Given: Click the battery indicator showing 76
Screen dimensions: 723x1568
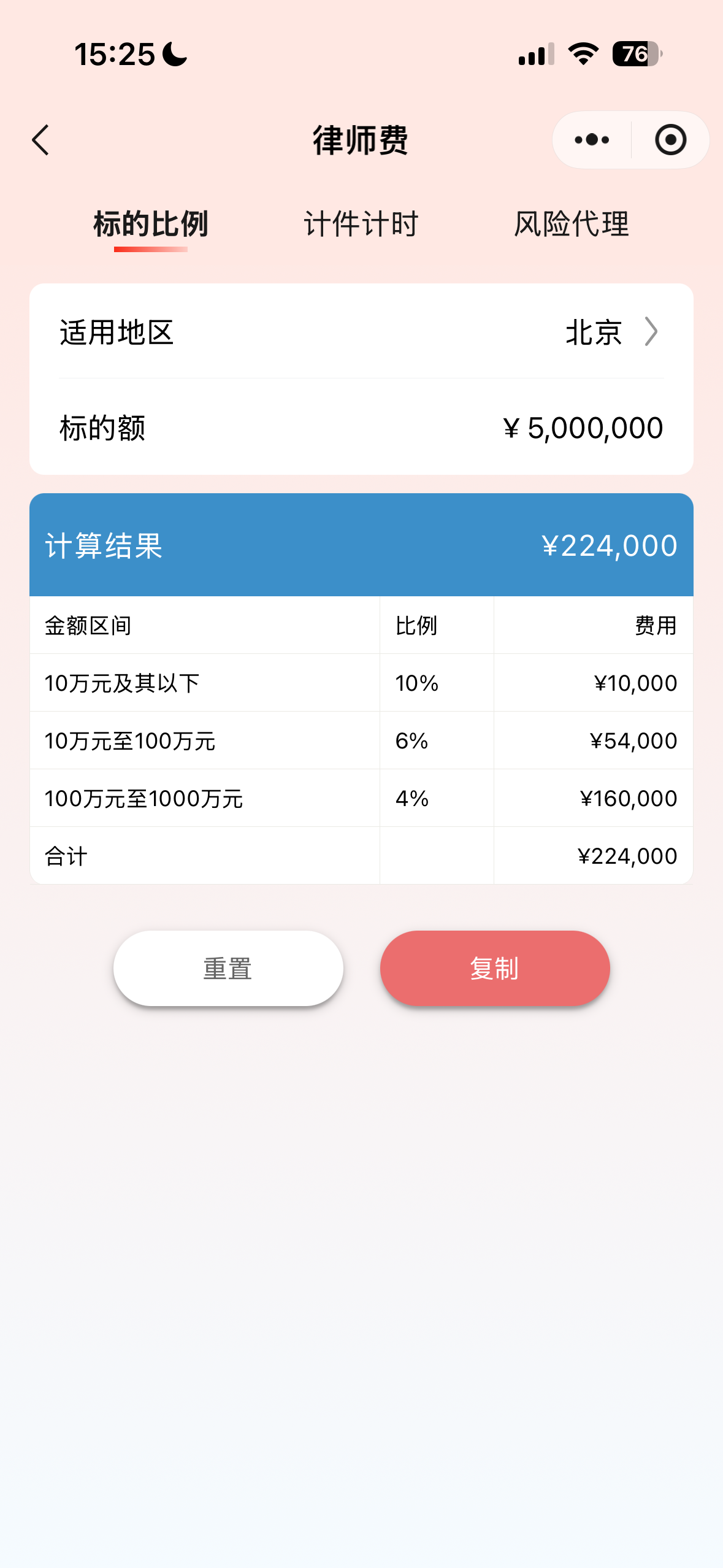Looking at the screenshot, I should [x=635, y=55].
